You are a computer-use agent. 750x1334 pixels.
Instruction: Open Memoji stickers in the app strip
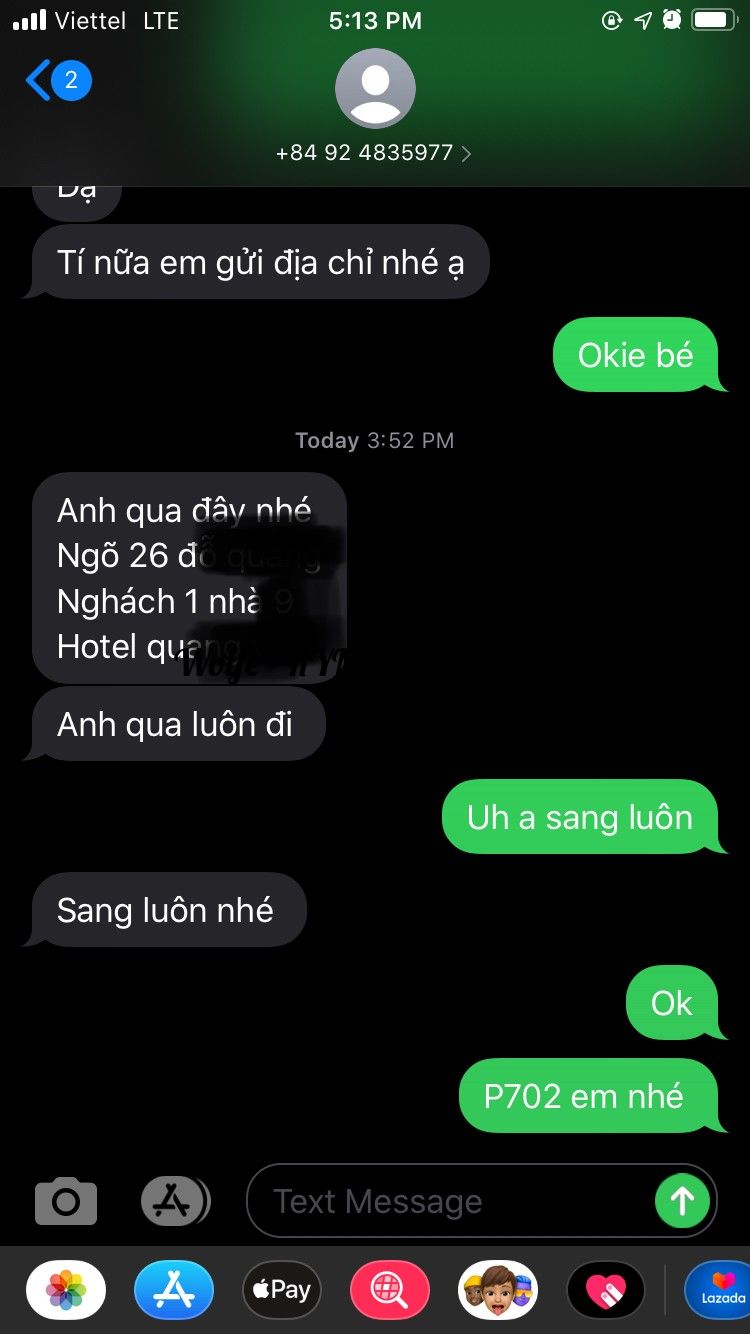[498, 1290]
